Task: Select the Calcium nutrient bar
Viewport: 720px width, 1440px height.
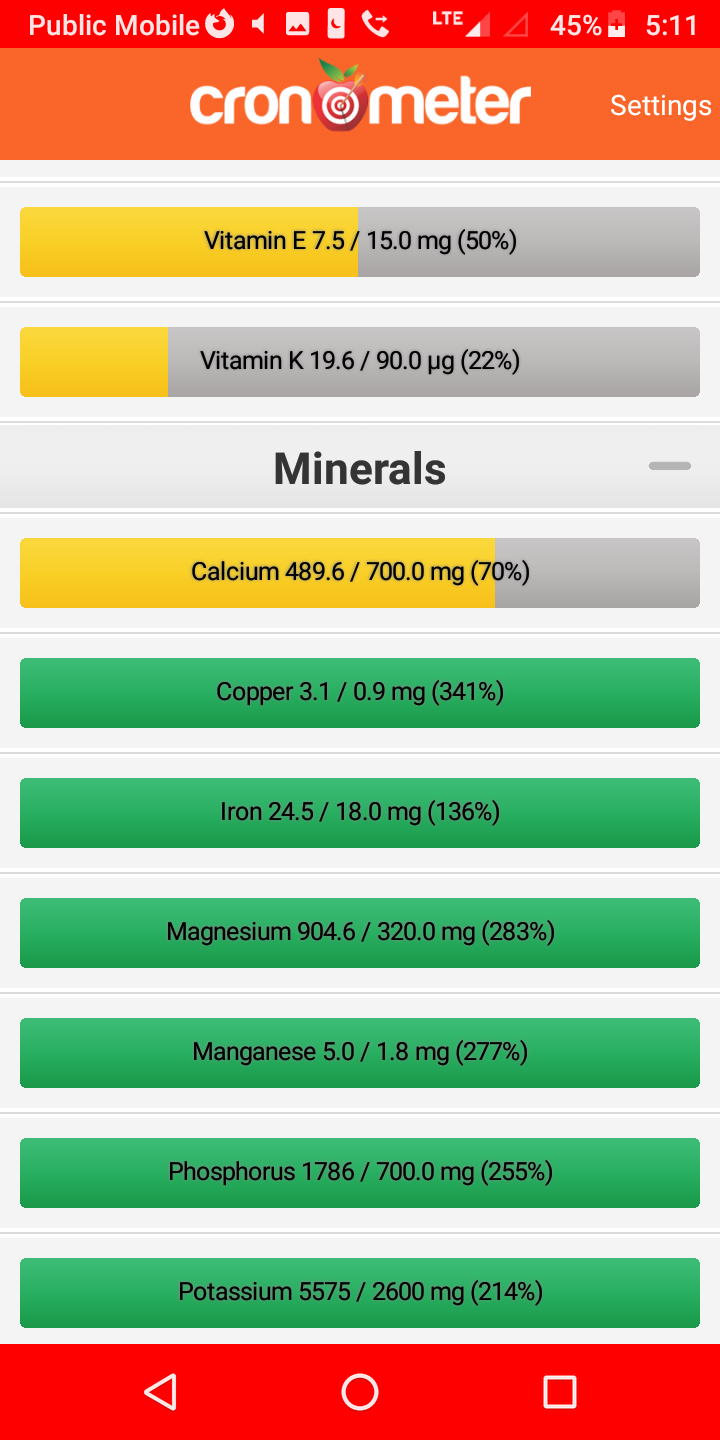Action: pos(360,572)
